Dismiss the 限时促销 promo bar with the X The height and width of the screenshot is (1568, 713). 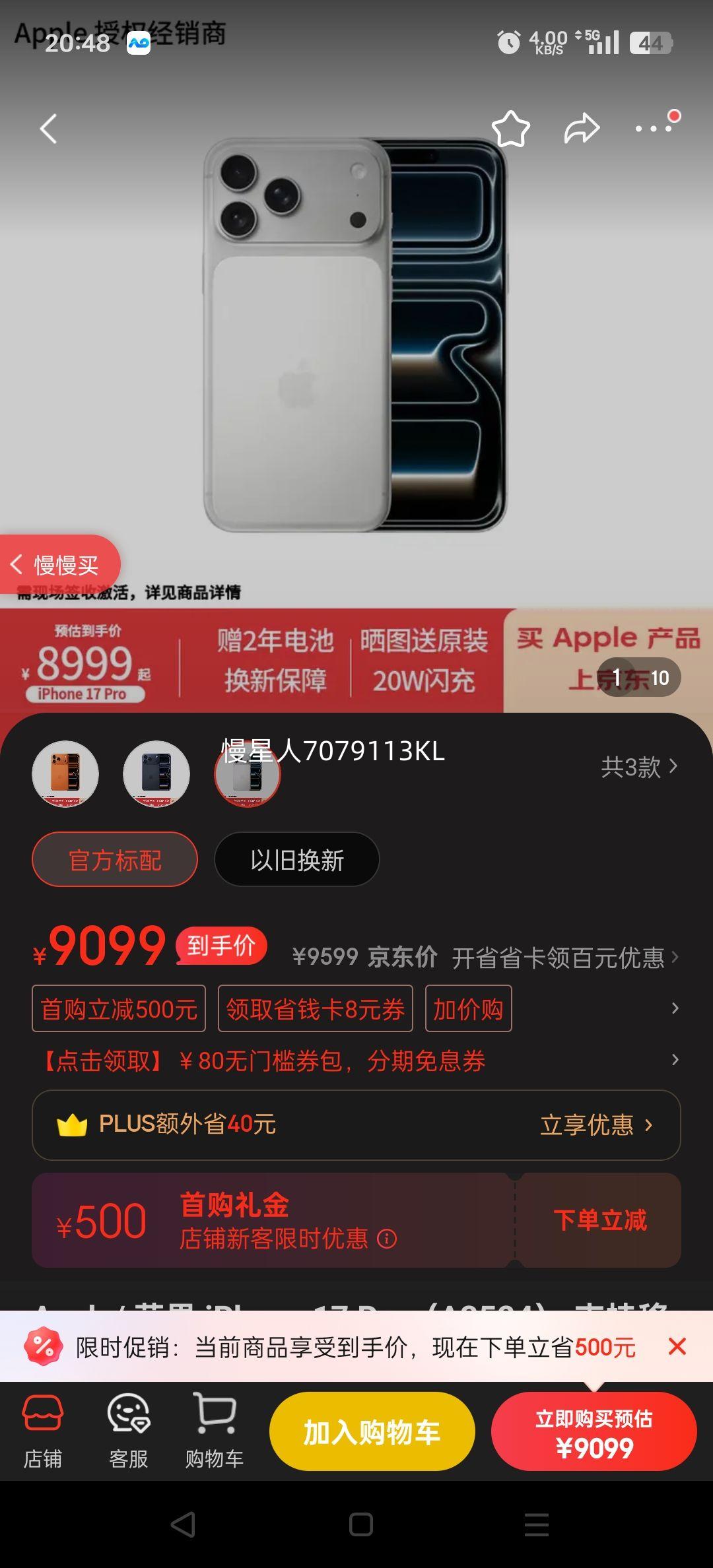679,1347
